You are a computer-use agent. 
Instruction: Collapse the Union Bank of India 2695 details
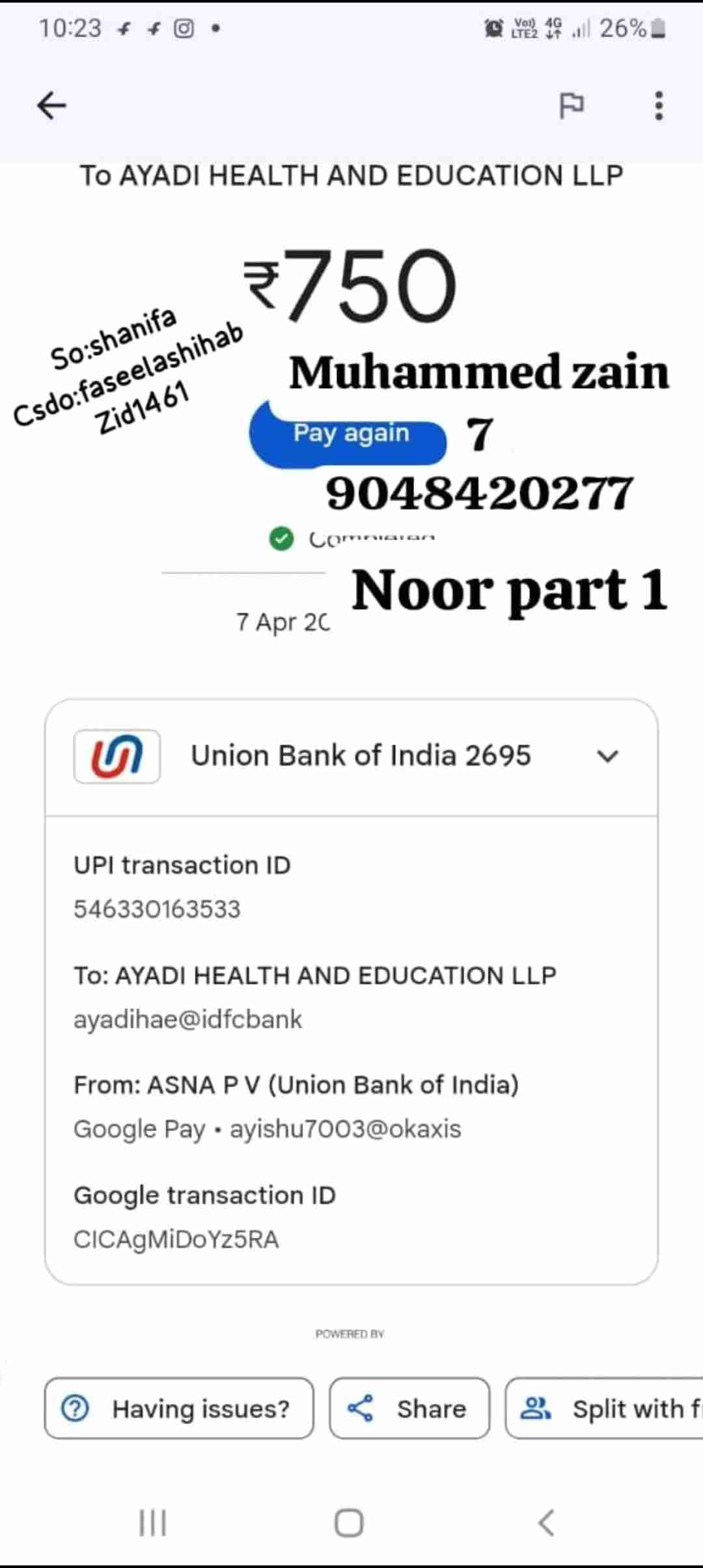607,757
